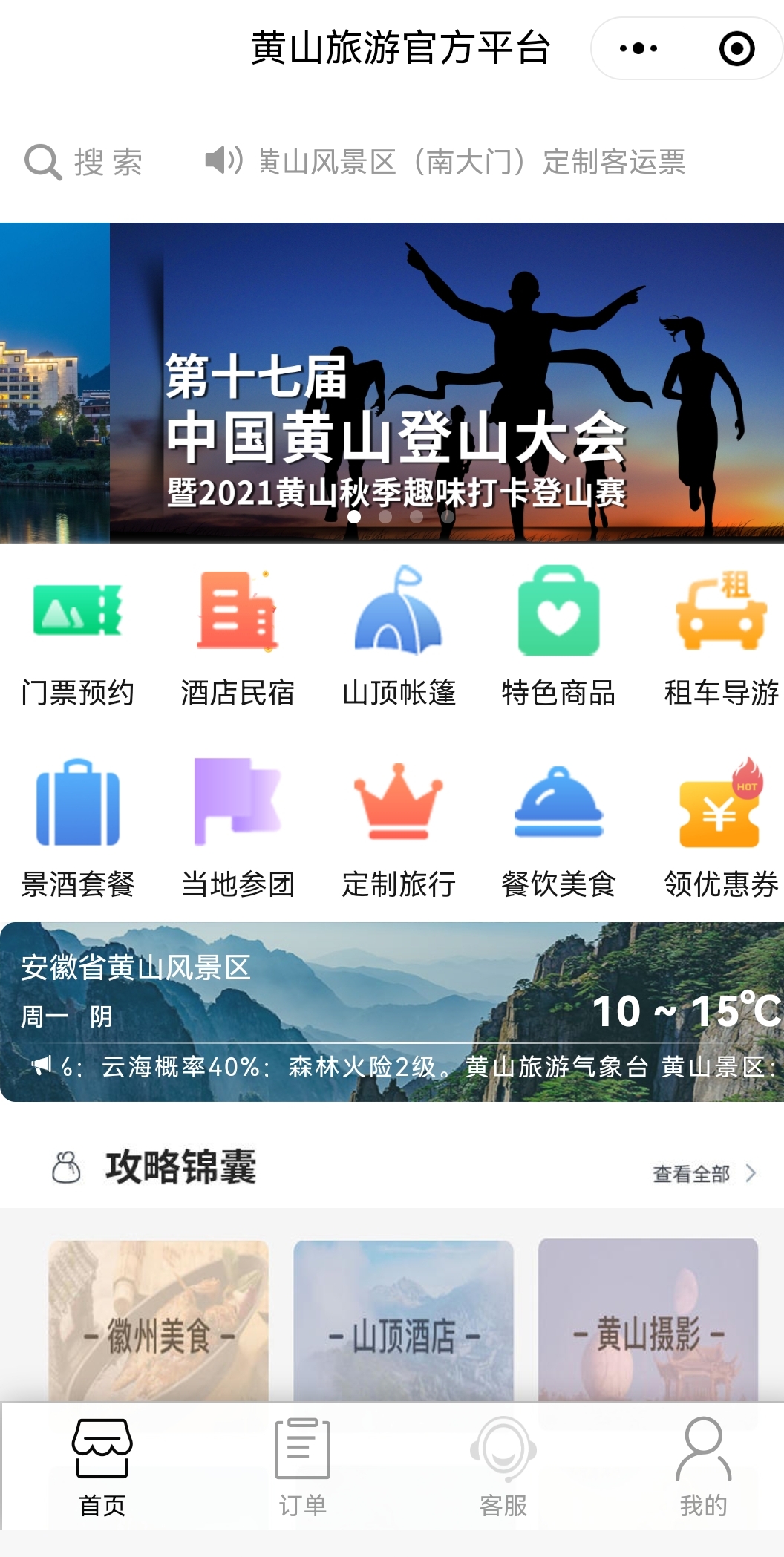Open the mini program more options menu
Screen dimensions: 784x1557
(638, 49)
